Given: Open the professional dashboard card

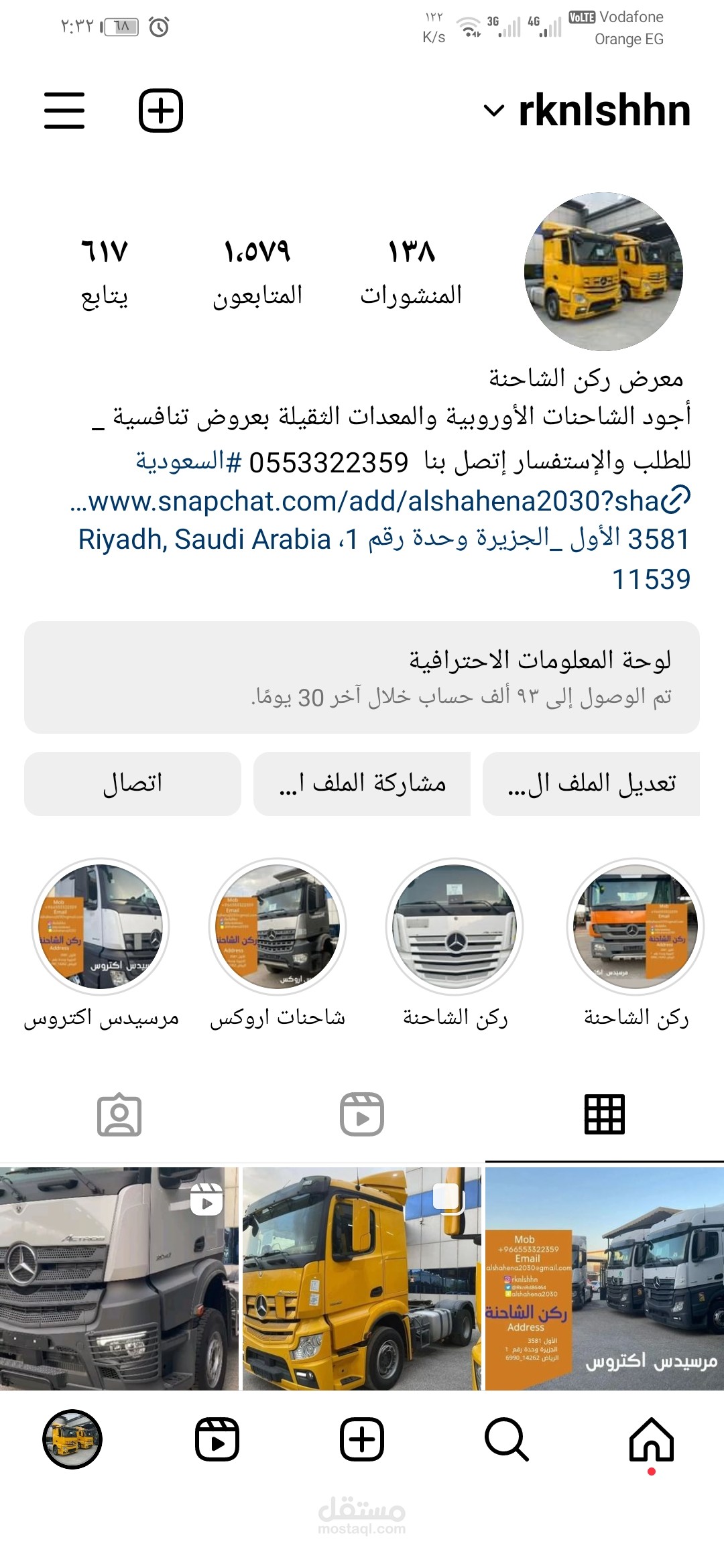Looking at the screenshot, I should tap(362, 677).
